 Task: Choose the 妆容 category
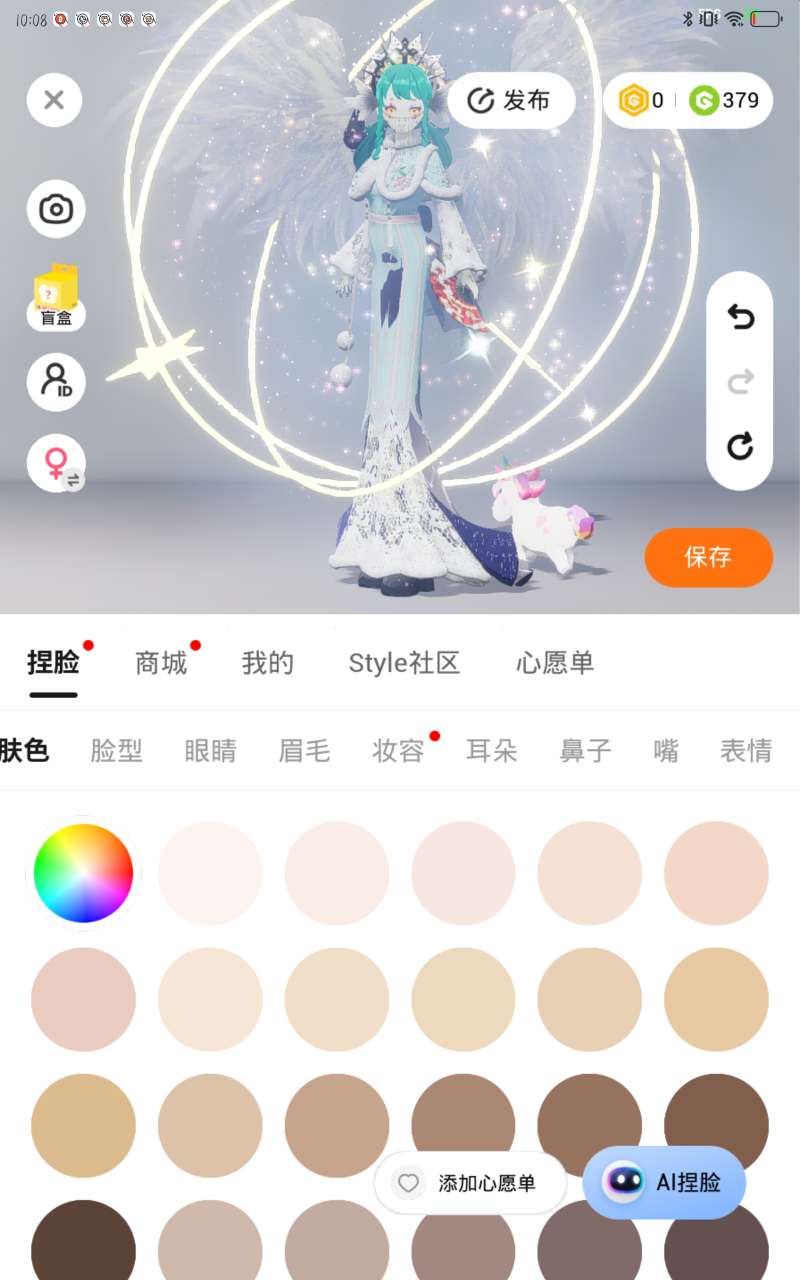click(x=399, y=751)
